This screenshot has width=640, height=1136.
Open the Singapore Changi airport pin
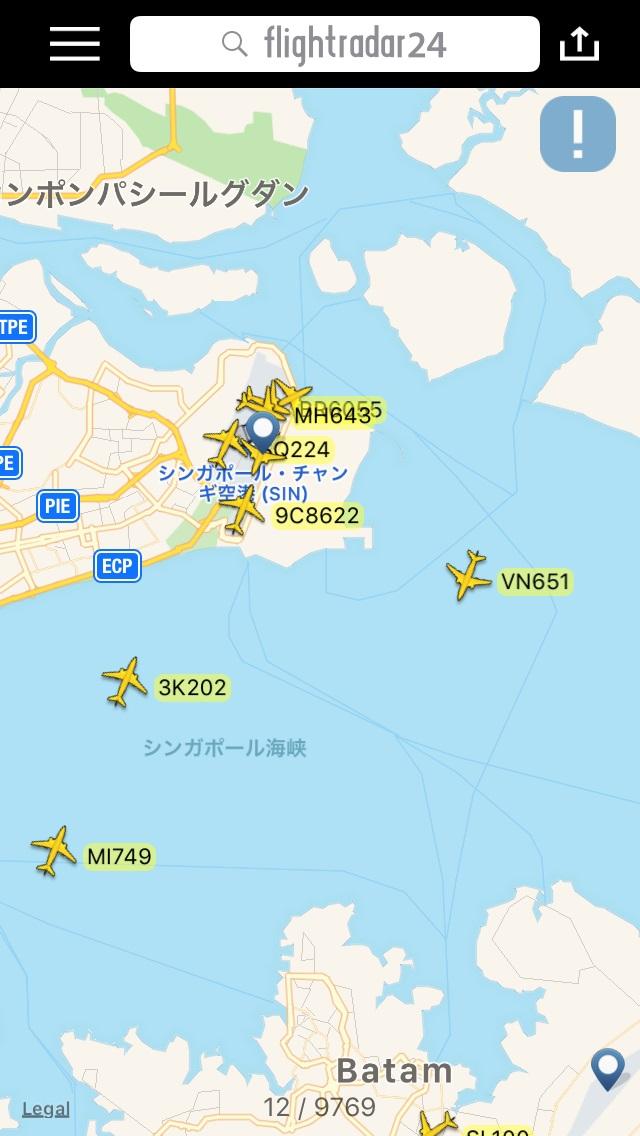(x=263, y=432)
